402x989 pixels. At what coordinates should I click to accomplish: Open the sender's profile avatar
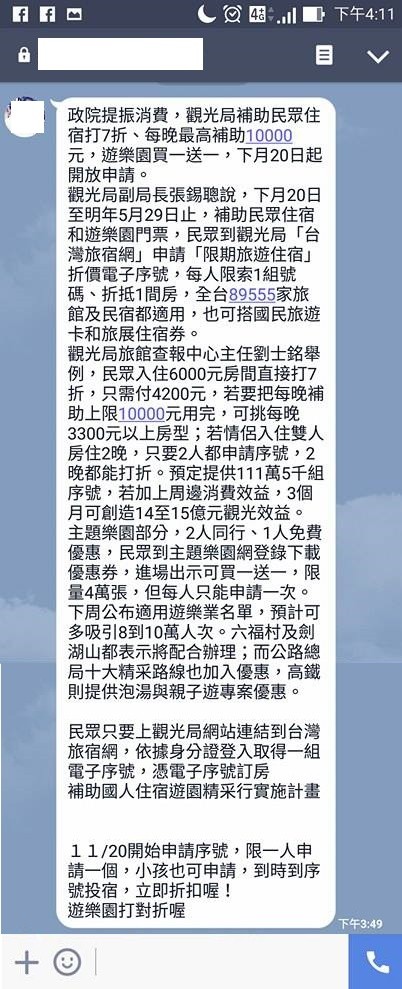click(25, 117)
